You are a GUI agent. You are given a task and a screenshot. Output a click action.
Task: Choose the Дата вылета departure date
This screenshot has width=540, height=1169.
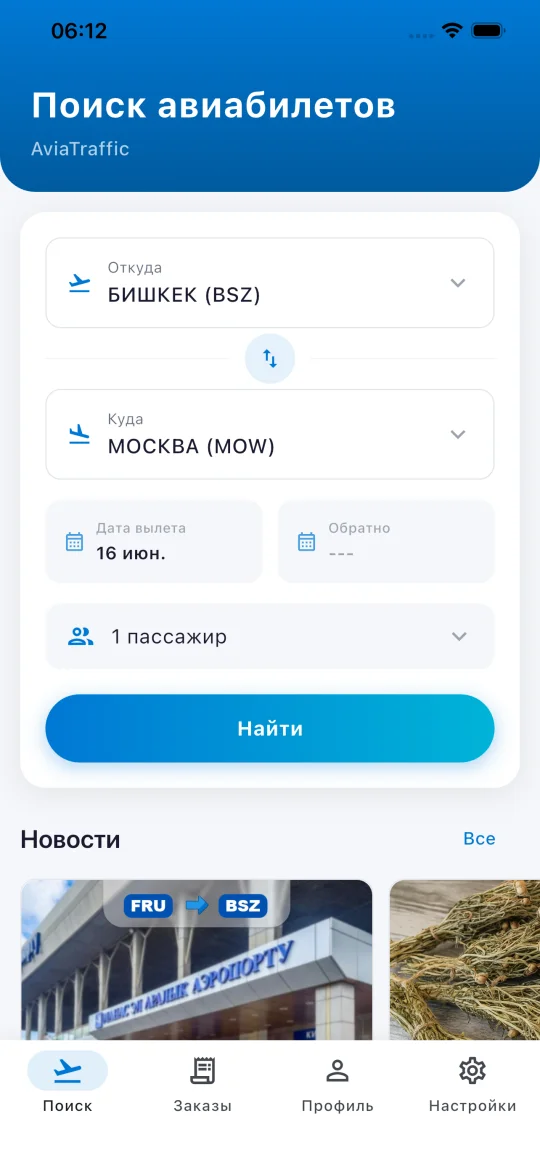[154, 541]
